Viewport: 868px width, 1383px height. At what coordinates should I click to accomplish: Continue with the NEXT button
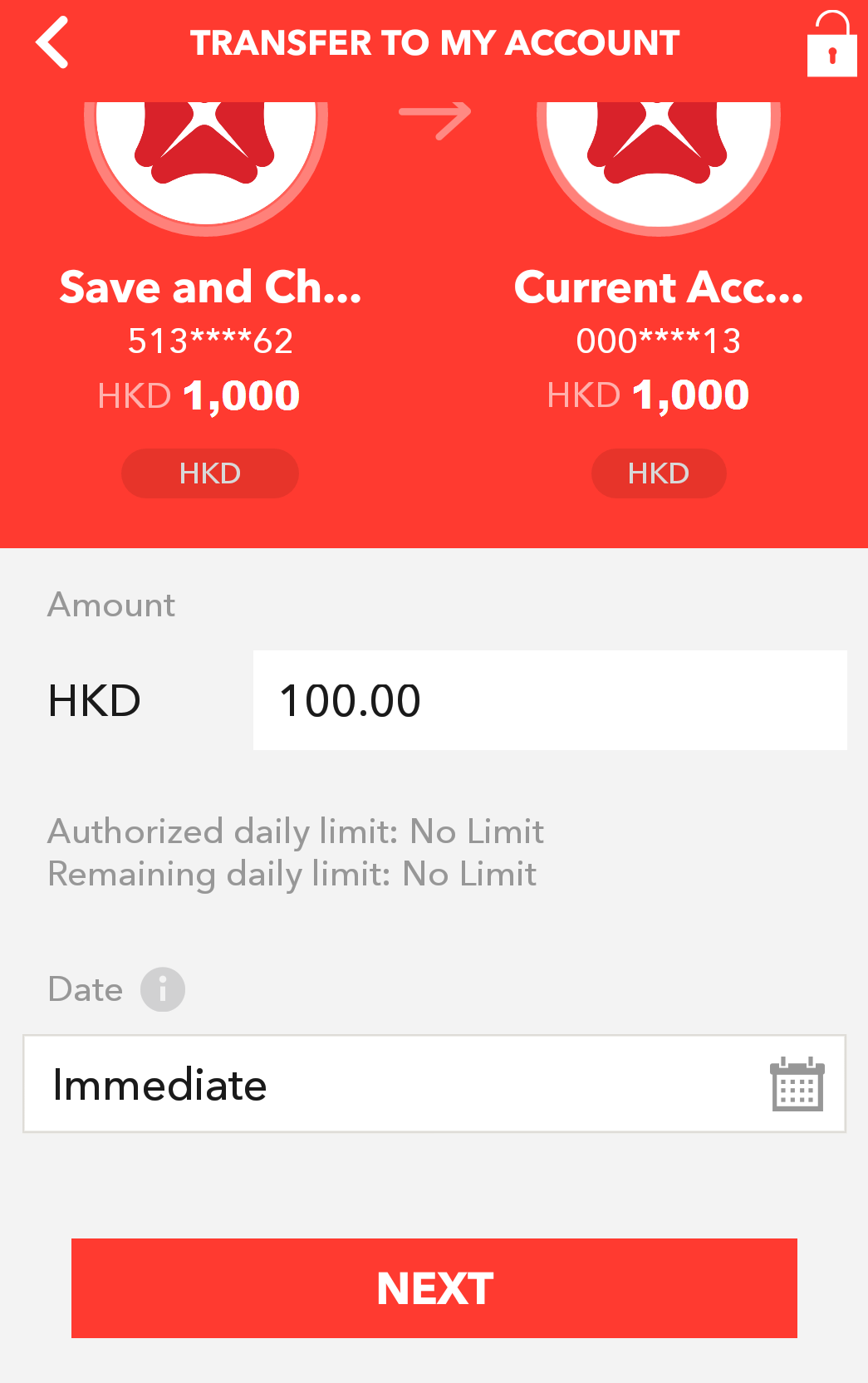(x=434, y=1288)
